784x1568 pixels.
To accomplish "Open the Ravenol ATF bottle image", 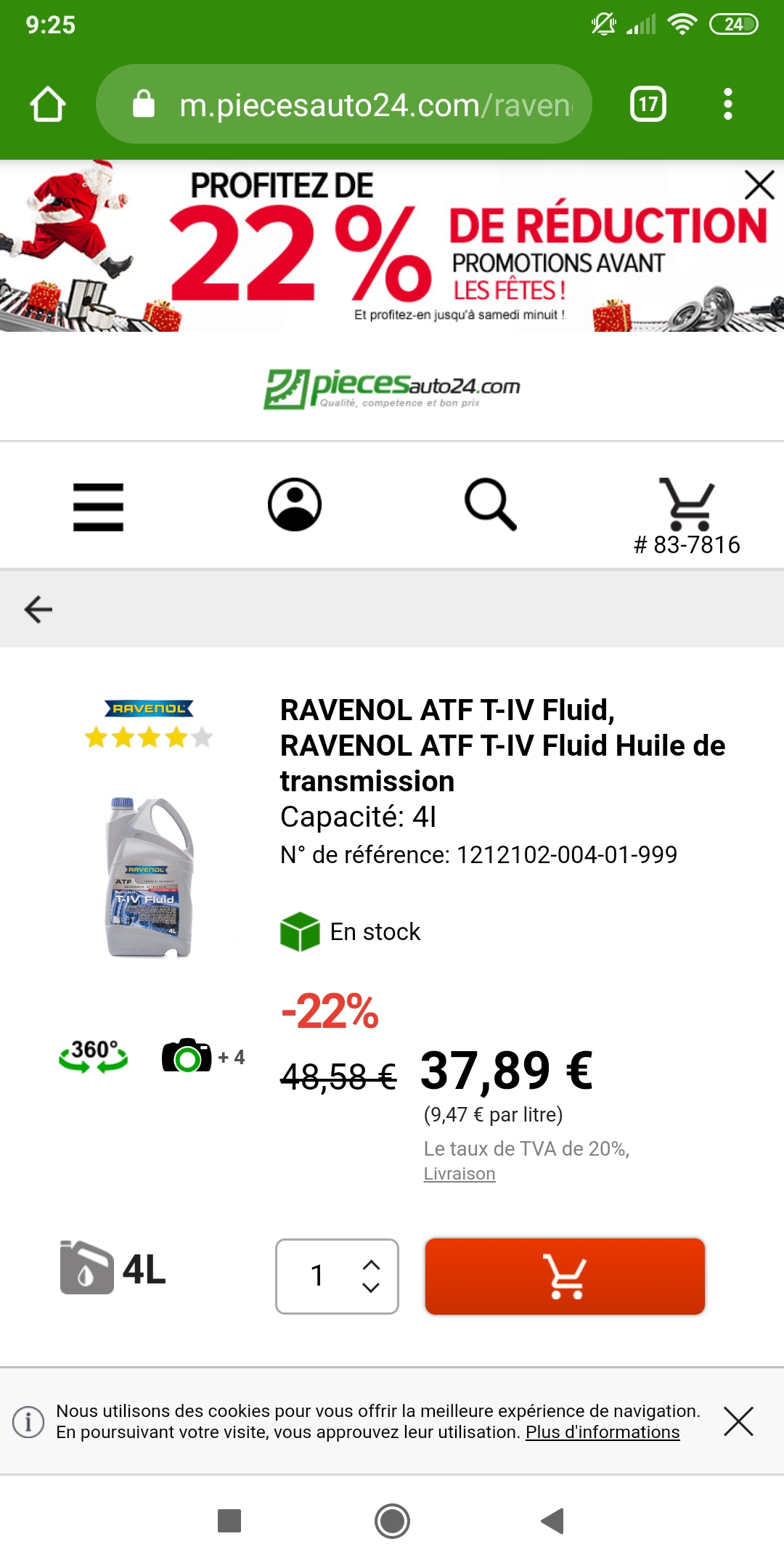I will (x=149, y=877).
